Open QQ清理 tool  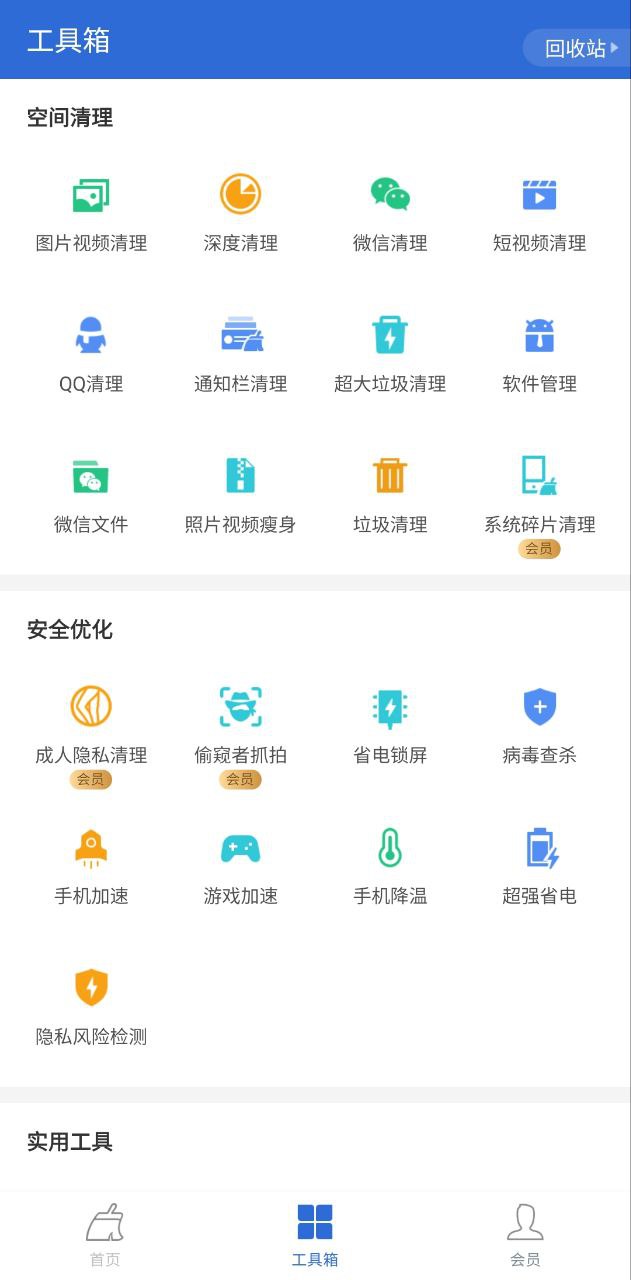pos(91,355)
